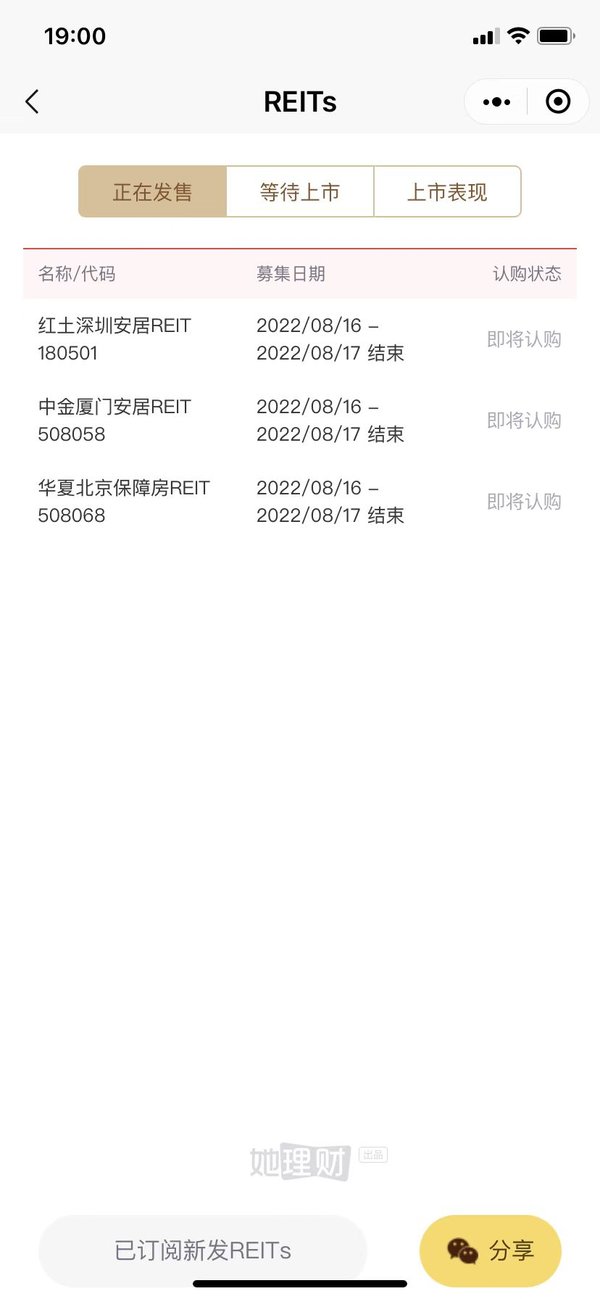Screen dimensions: 600x1299
Task: Open 红土深圳安居REIT 180501 details
Action: (x=300, y=339)
